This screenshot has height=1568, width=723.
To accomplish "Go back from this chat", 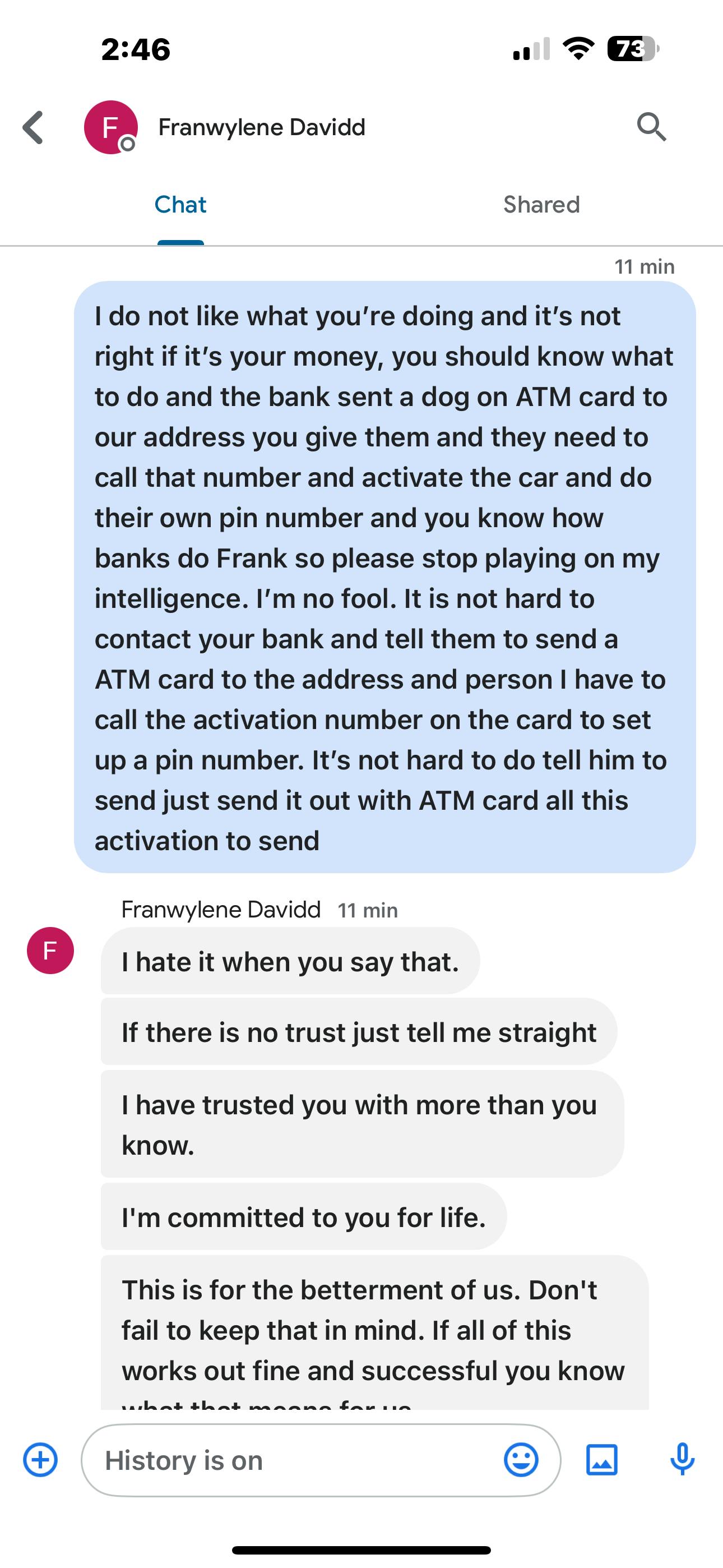I will (x=34, y=127).
